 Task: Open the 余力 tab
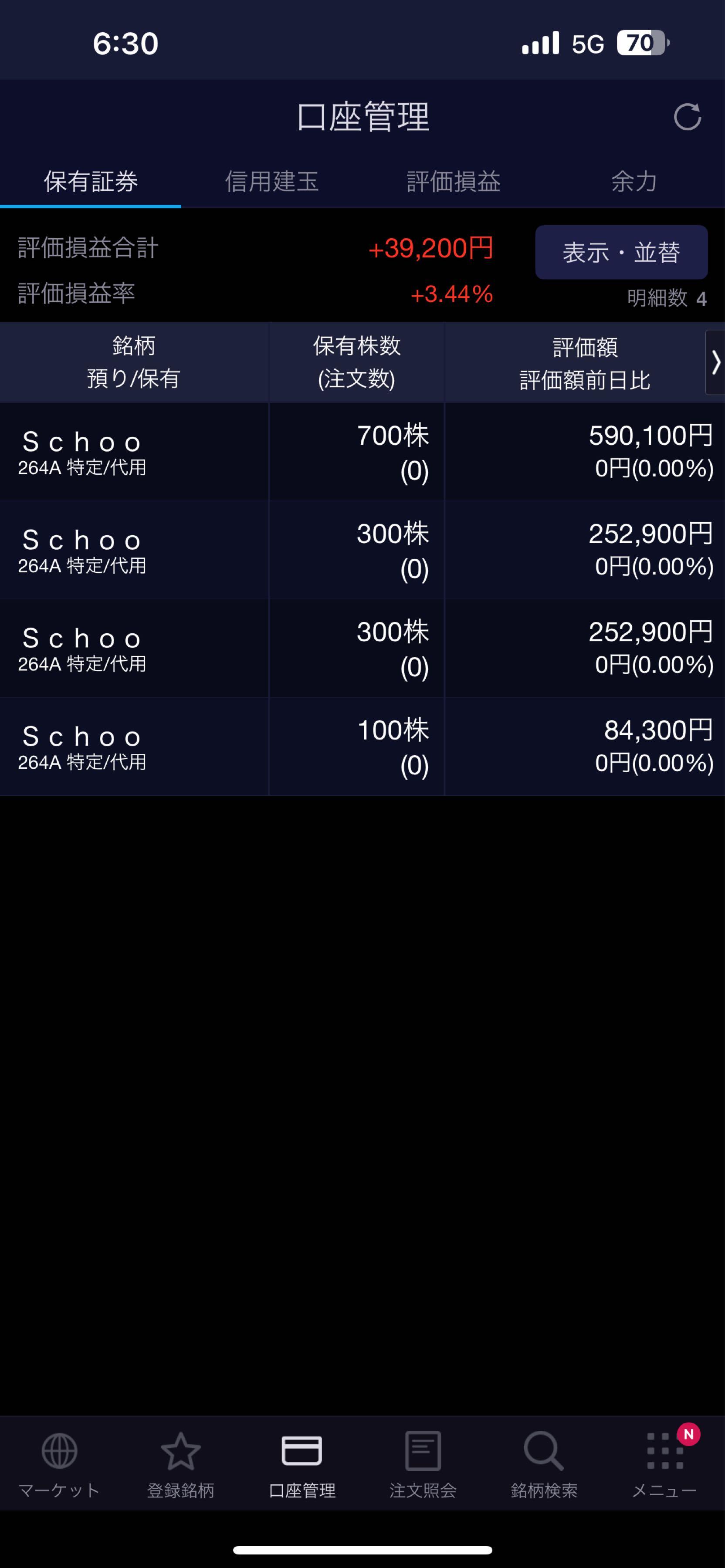pyautogui.click(x=634, y=181)
